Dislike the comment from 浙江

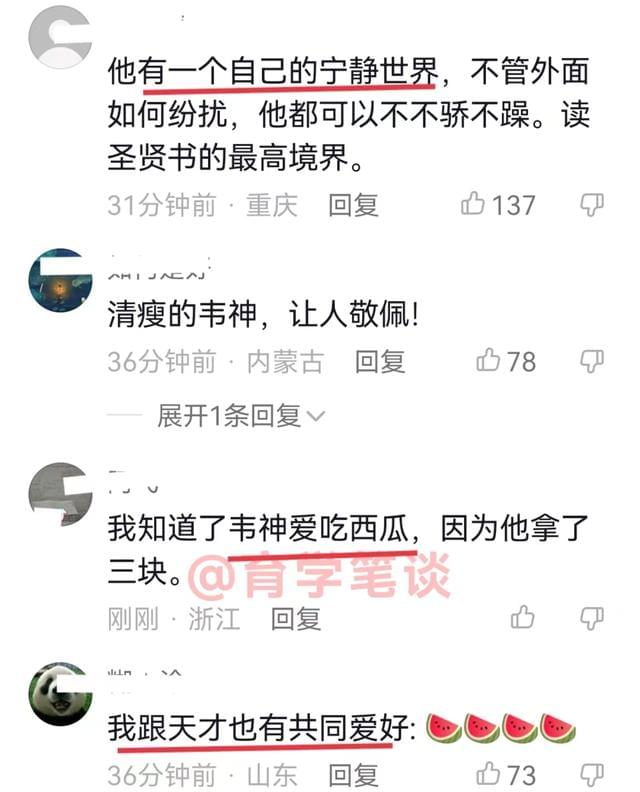[x=592, y=617]
